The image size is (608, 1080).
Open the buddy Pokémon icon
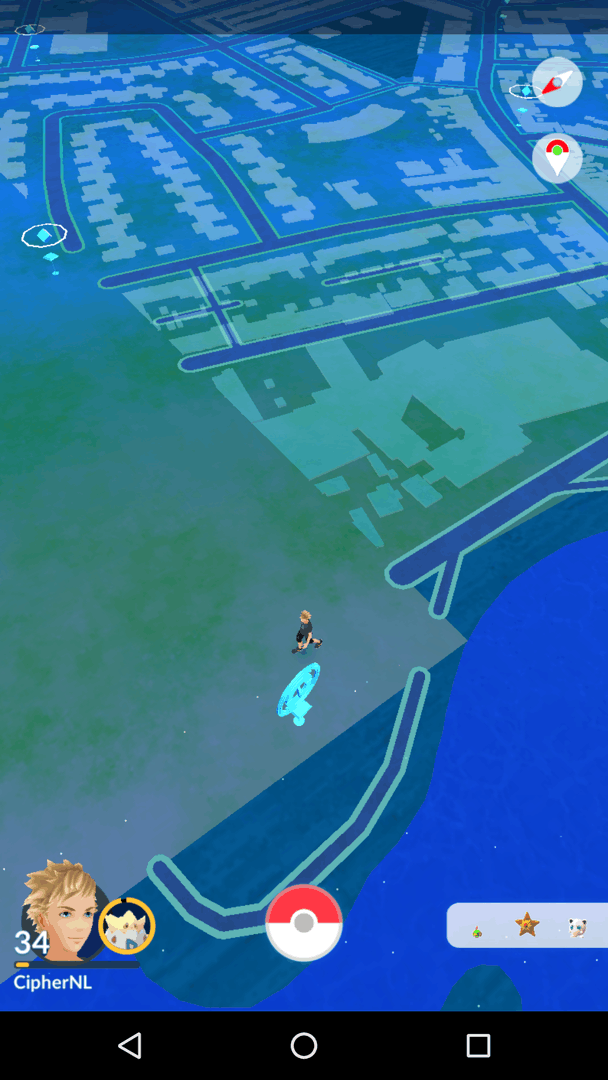[x=127, y=926]
